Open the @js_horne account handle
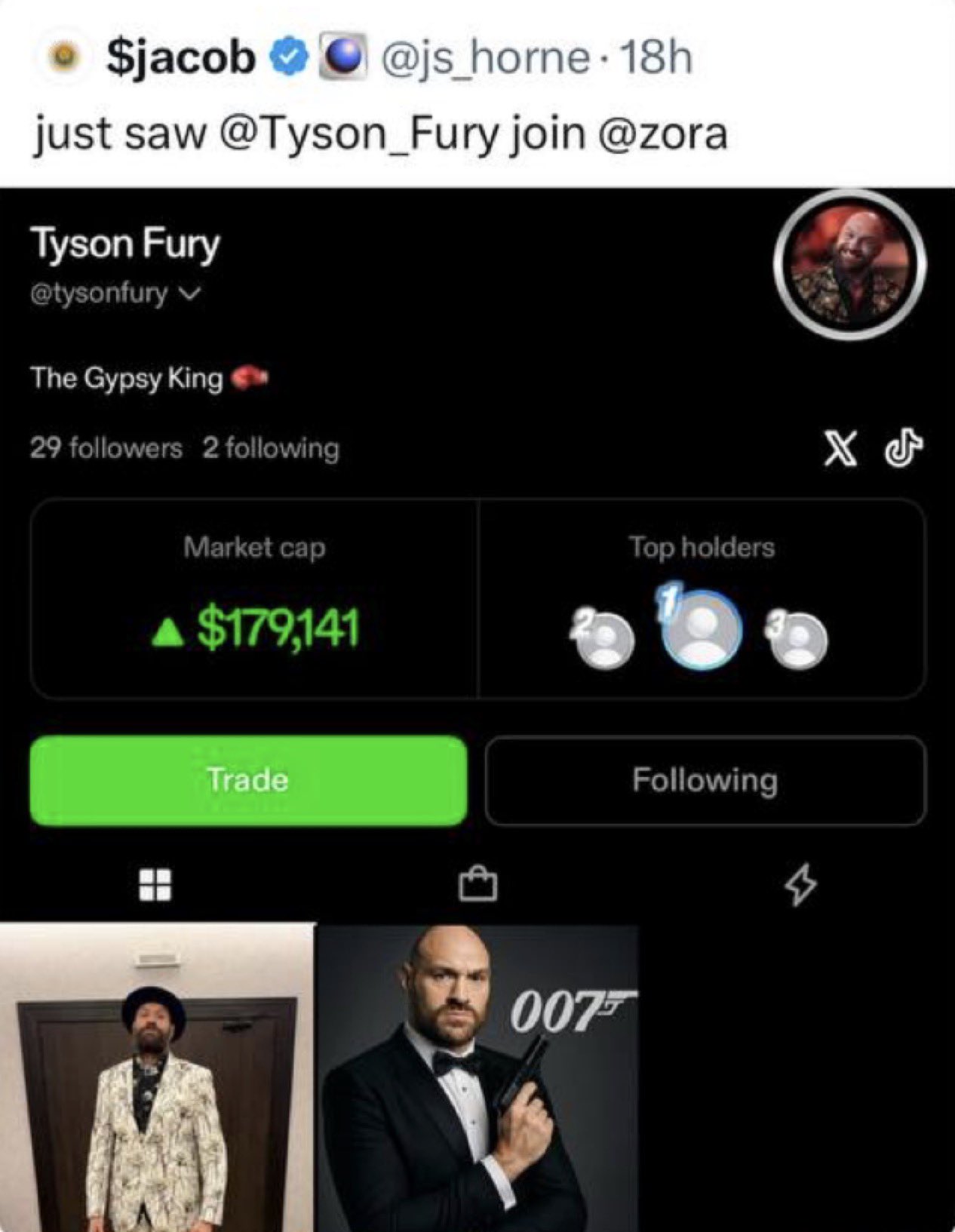The width and height of the screenshot is (955, 1232). click(486, 57)
